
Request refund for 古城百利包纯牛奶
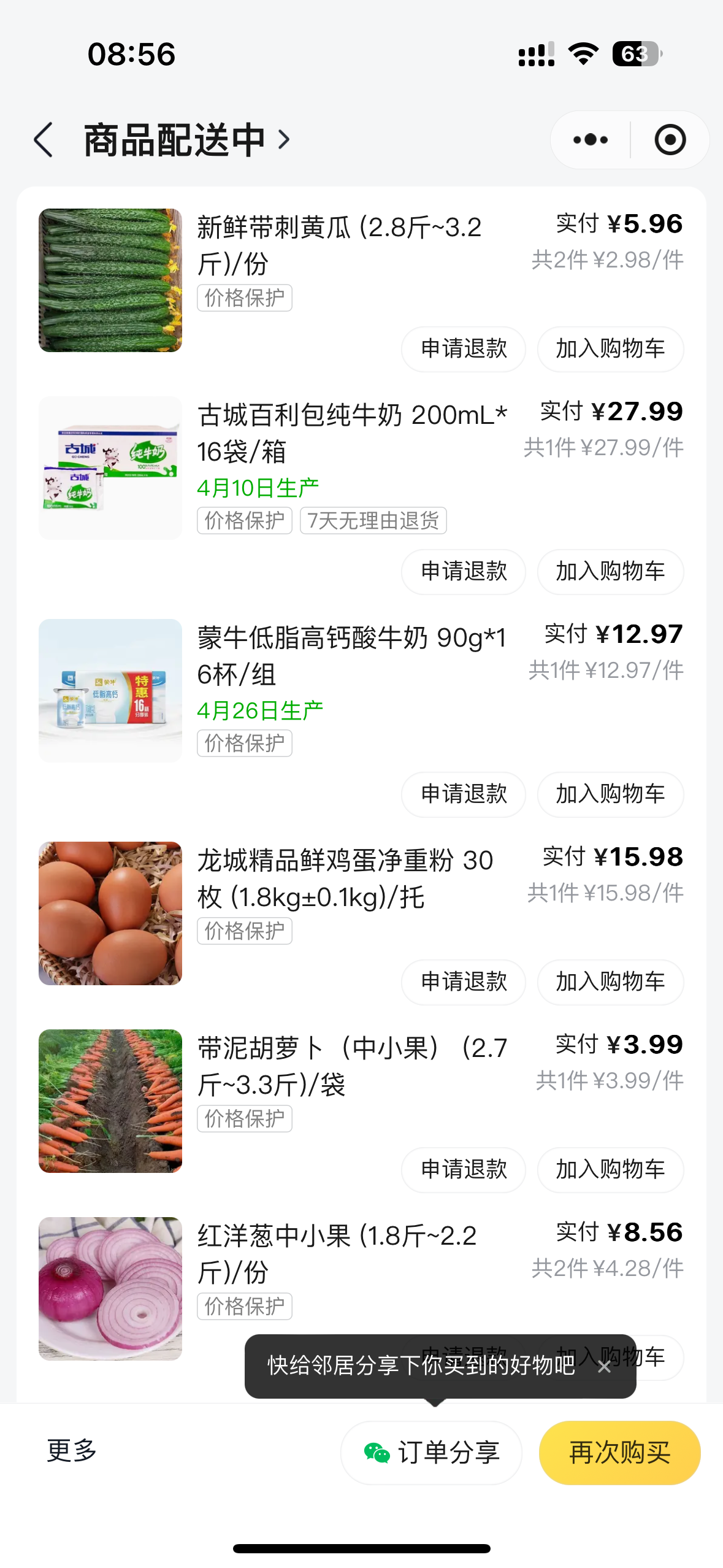464,572
